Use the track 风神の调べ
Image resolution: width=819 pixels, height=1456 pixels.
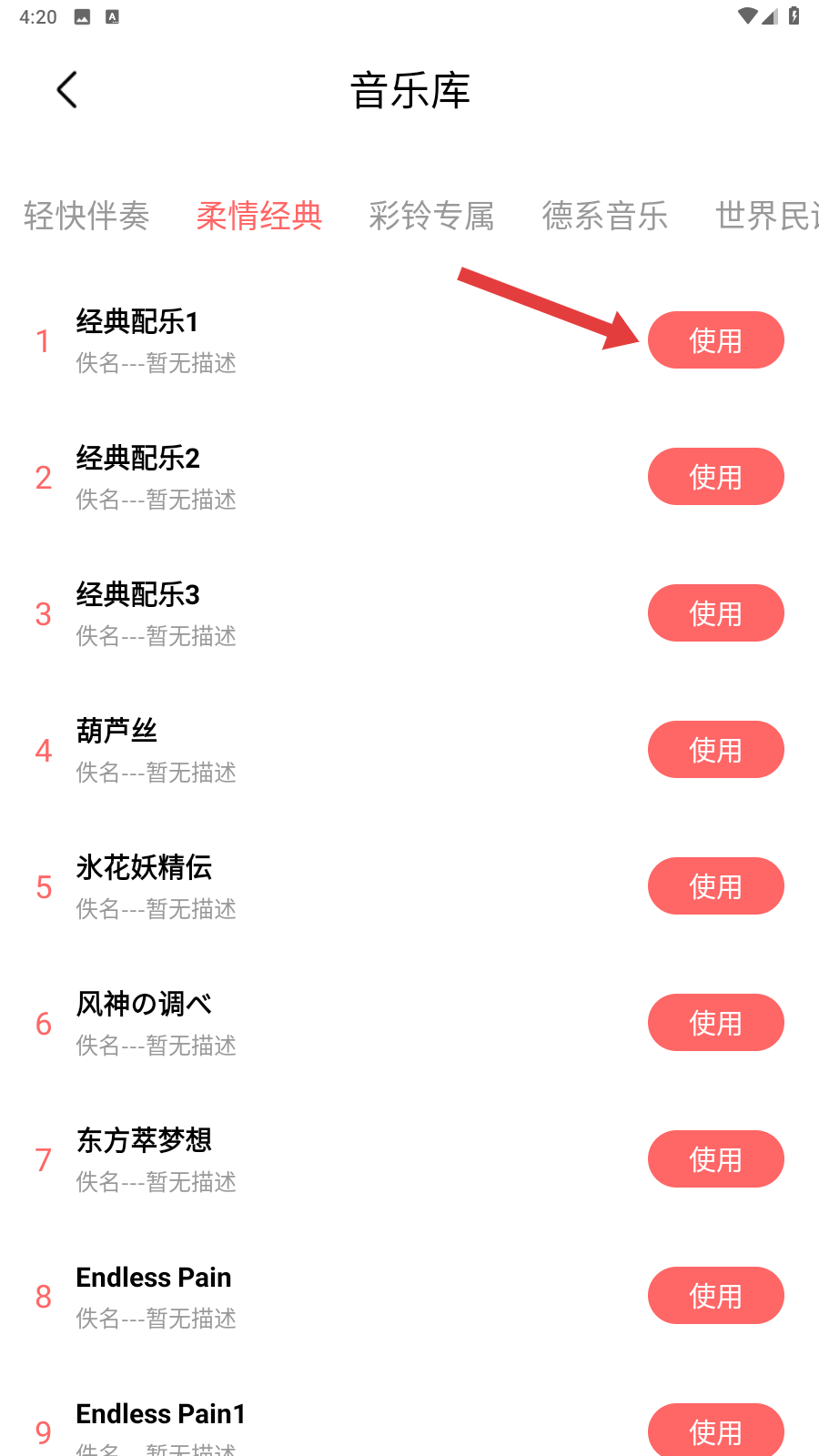pyautogui.click(x=715, y=1023)
